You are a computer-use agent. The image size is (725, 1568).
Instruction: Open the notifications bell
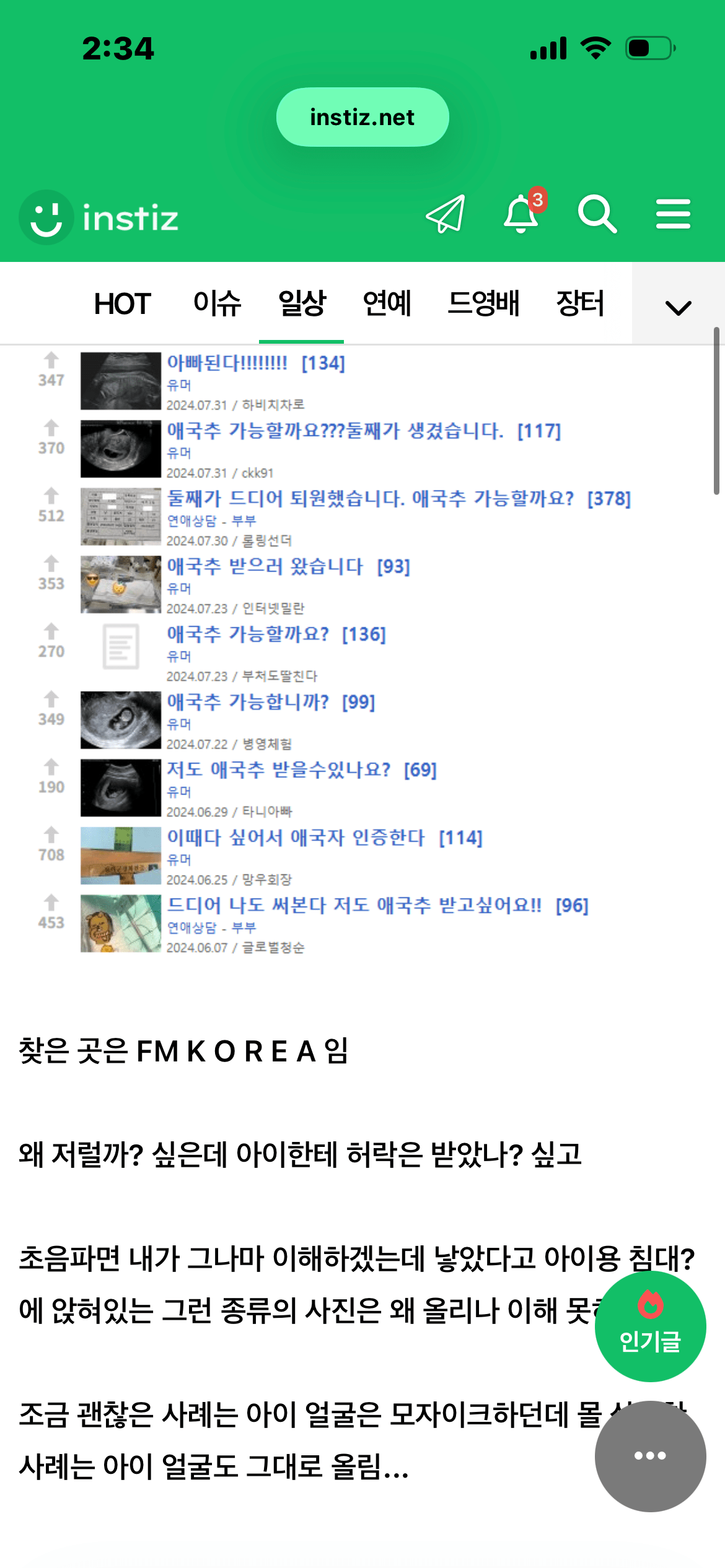click(521, 214)
